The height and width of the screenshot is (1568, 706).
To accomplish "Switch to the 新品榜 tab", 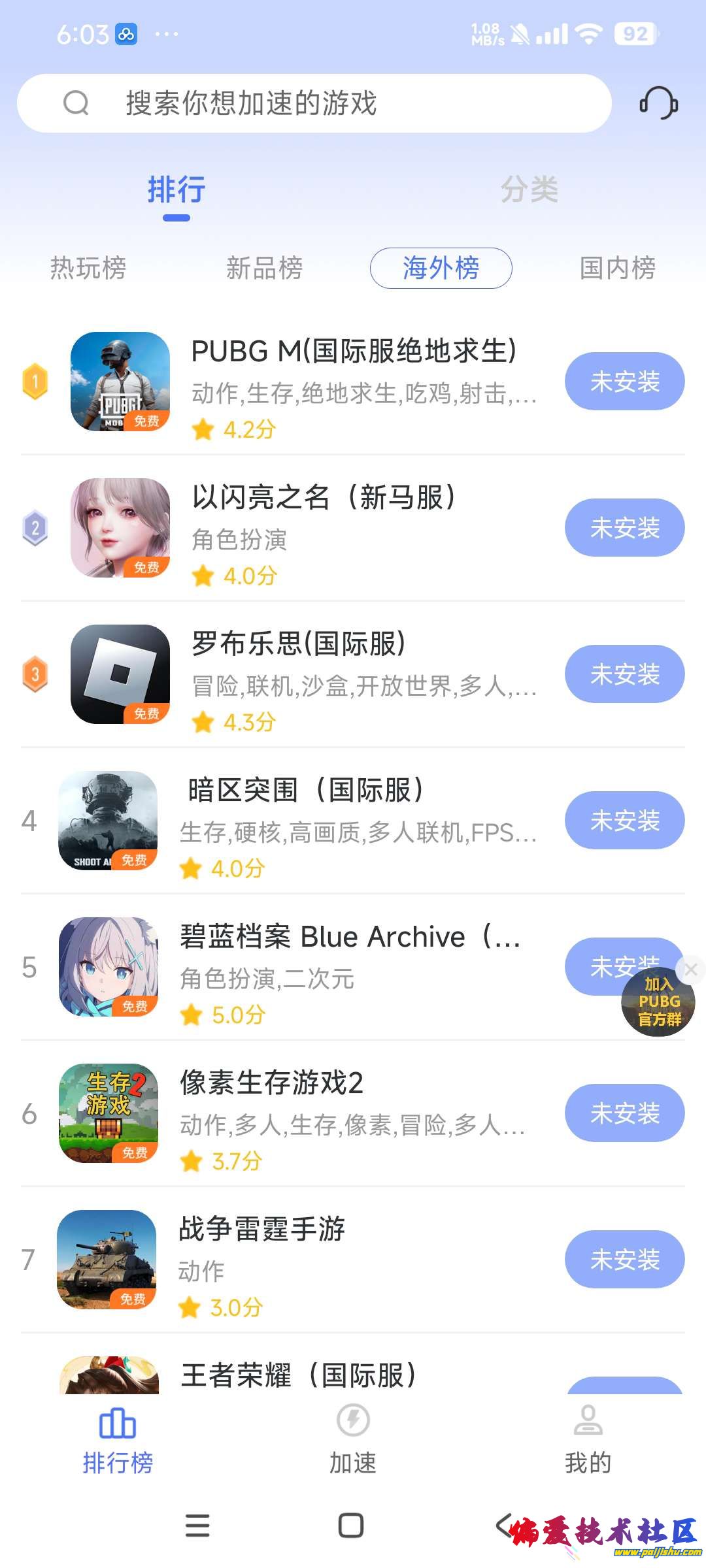I will pyautogui.click(x=263, y=268).
